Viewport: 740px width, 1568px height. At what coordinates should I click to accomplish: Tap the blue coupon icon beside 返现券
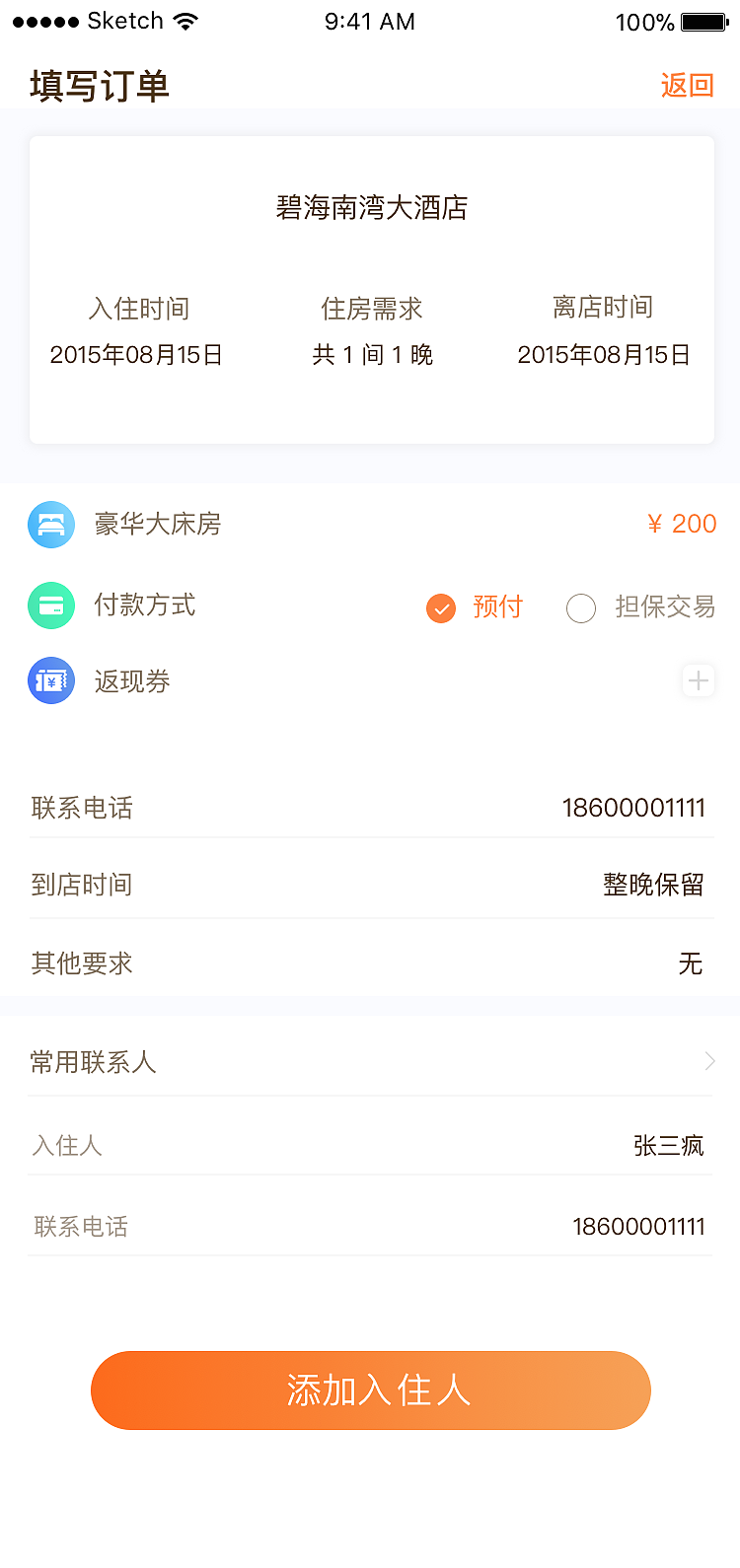click(x=50, y=680)
